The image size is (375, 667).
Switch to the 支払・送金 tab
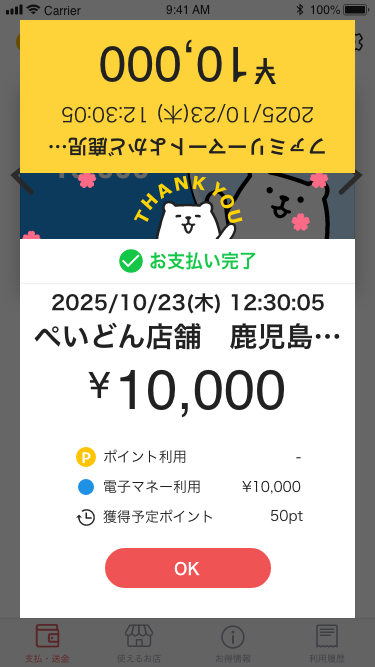47,643
